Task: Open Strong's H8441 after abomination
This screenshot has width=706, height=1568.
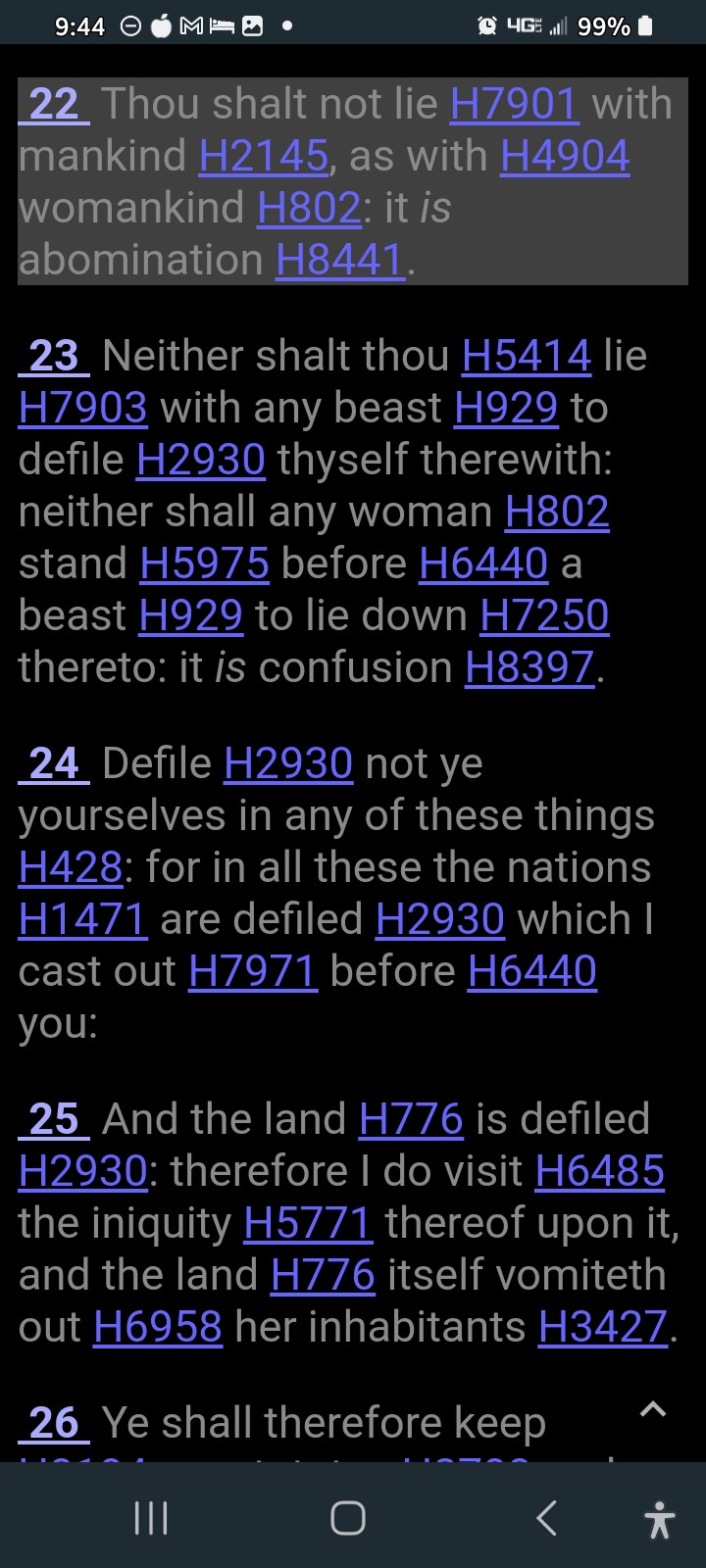Action: coord(340,260)
